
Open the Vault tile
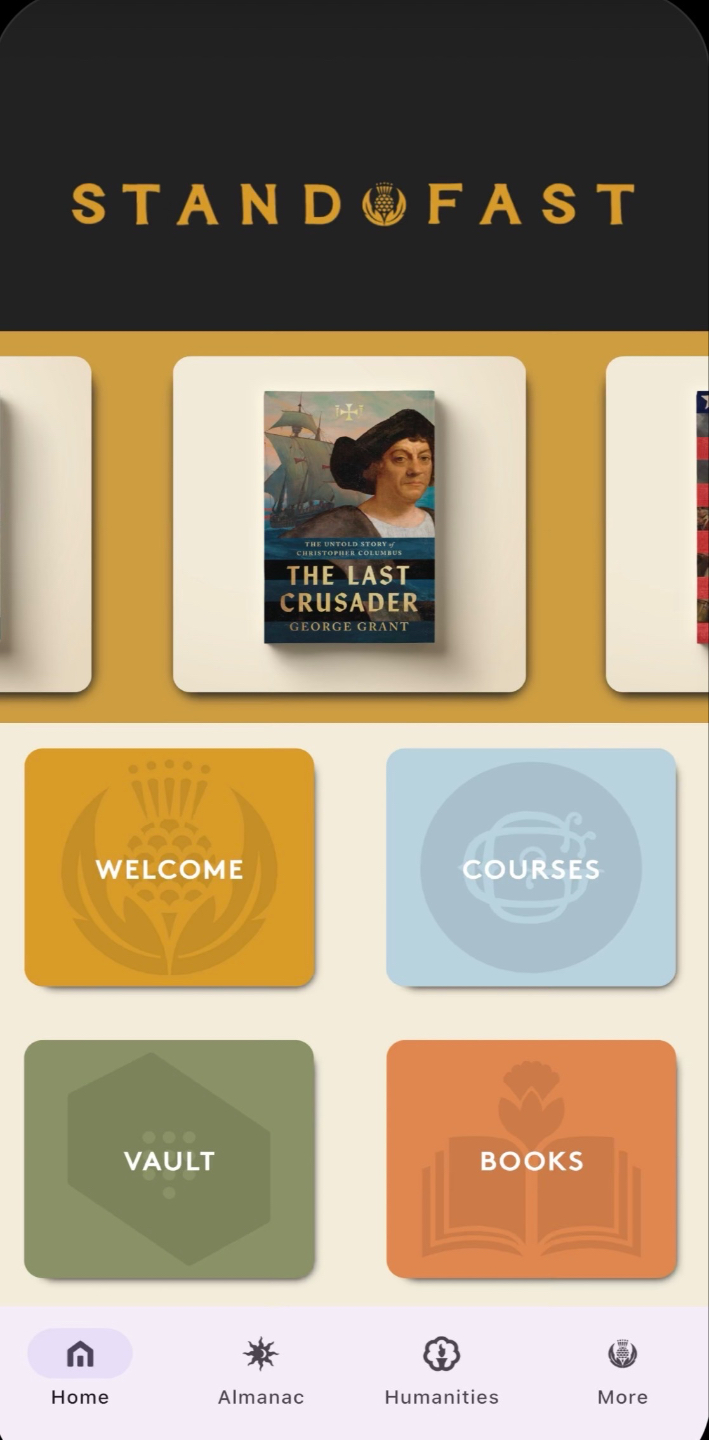tap(169, 1159)
